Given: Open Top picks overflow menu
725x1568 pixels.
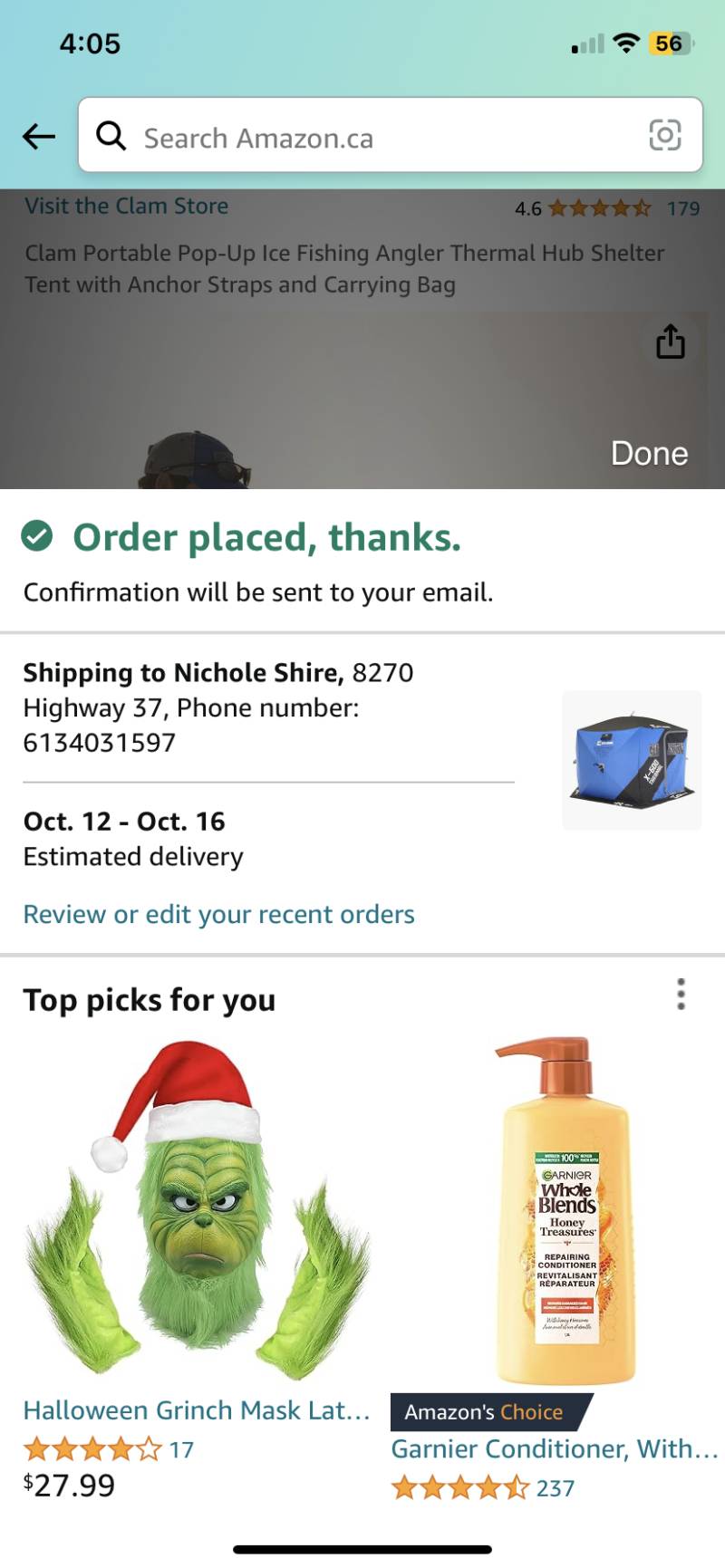Looking at the screenshot, I should (x=681, y=995).
